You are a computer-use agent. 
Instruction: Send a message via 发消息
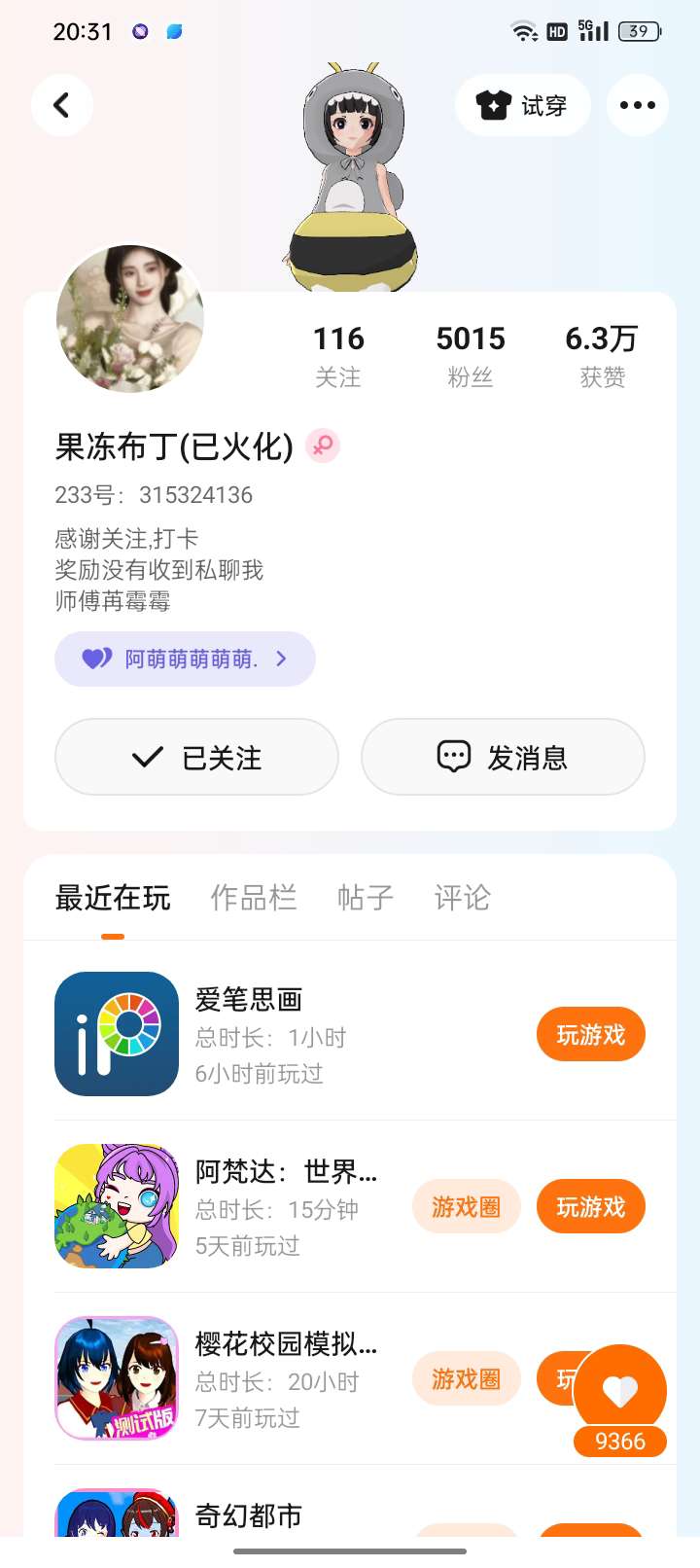tap(503, 757)
